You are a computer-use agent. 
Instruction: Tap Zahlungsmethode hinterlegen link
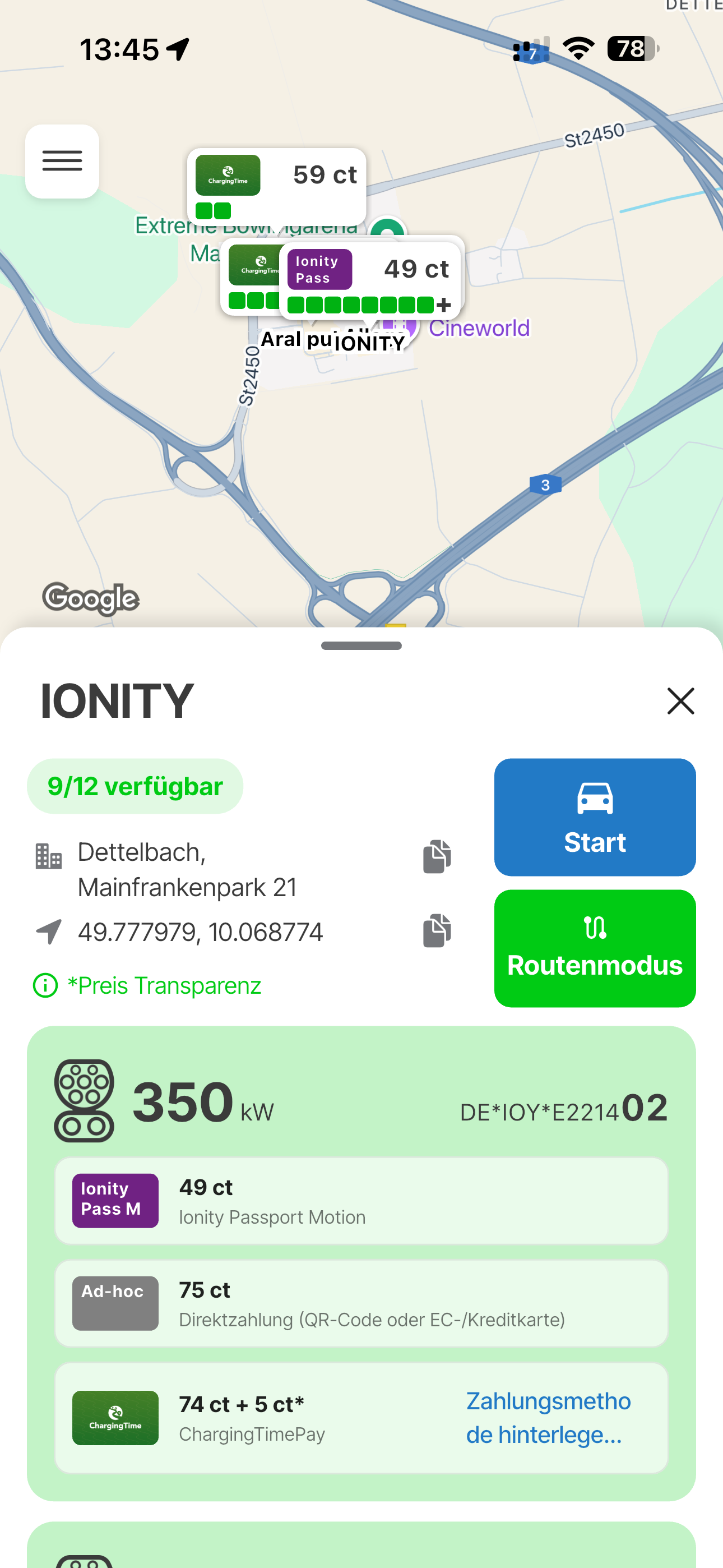(x=547, y=1418)
